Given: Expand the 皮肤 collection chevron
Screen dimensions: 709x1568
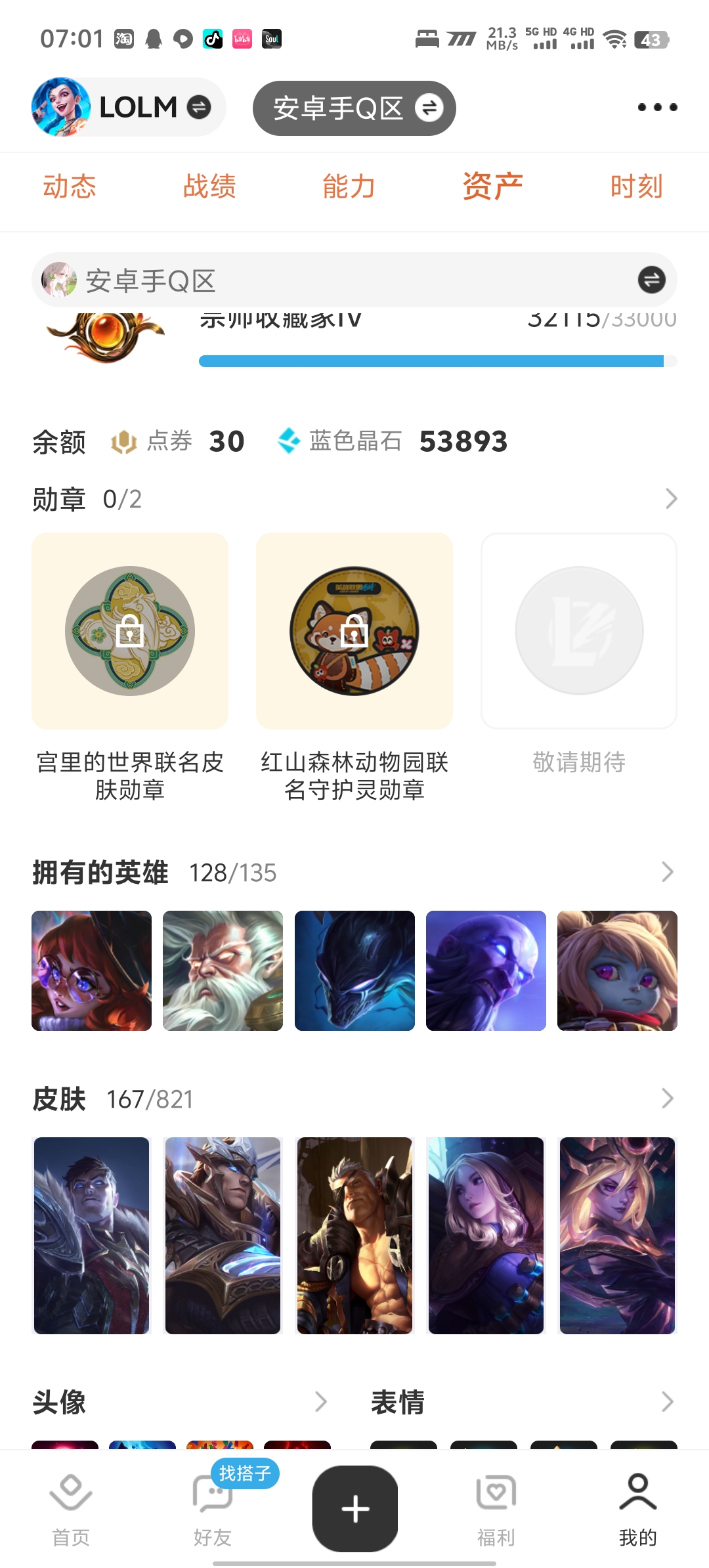Looking at the screenshot, I should 668,1099.
